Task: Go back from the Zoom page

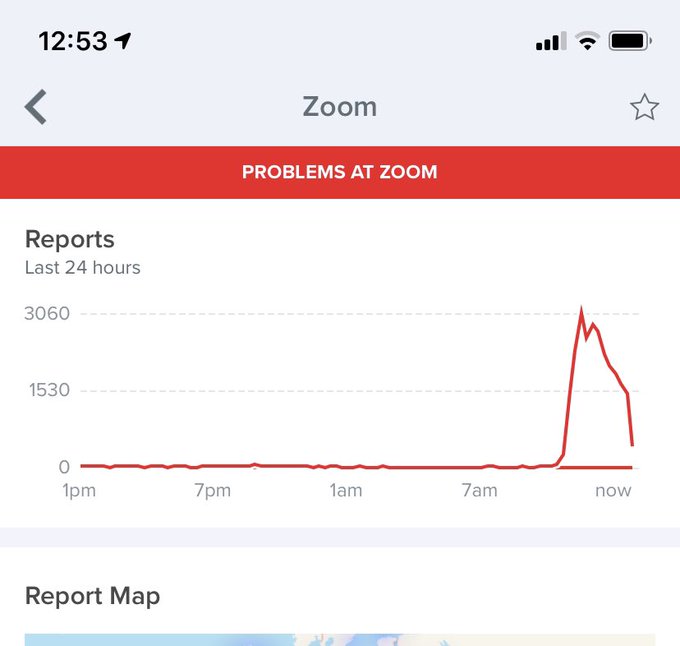Action: [36, 107]
